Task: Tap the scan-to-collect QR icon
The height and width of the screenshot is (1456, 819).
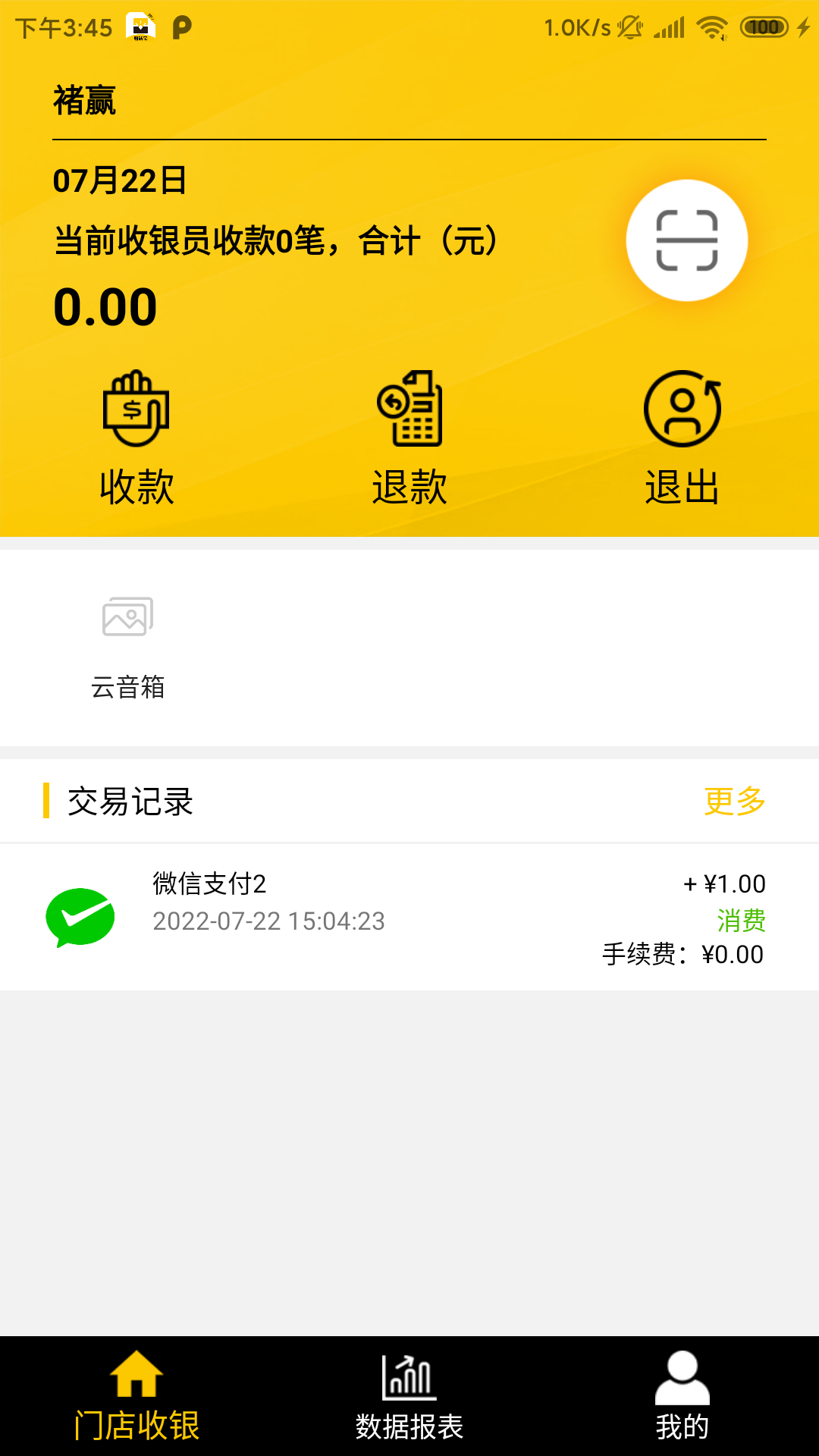Action: [685, 240]
